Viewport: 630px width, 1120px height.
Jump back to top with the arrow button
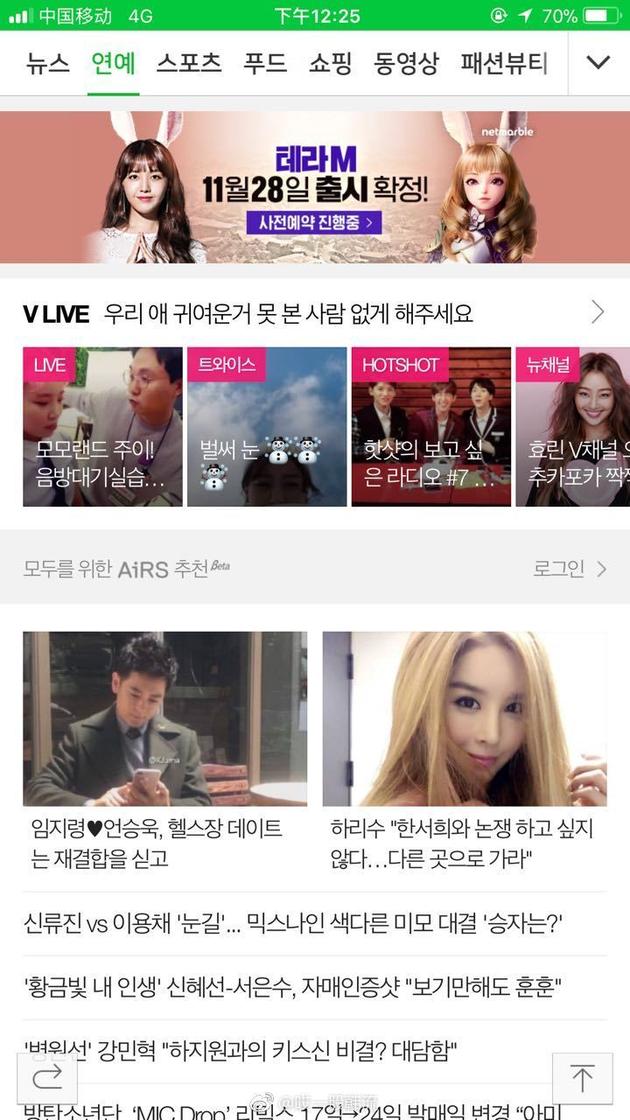pos(582,1078)
